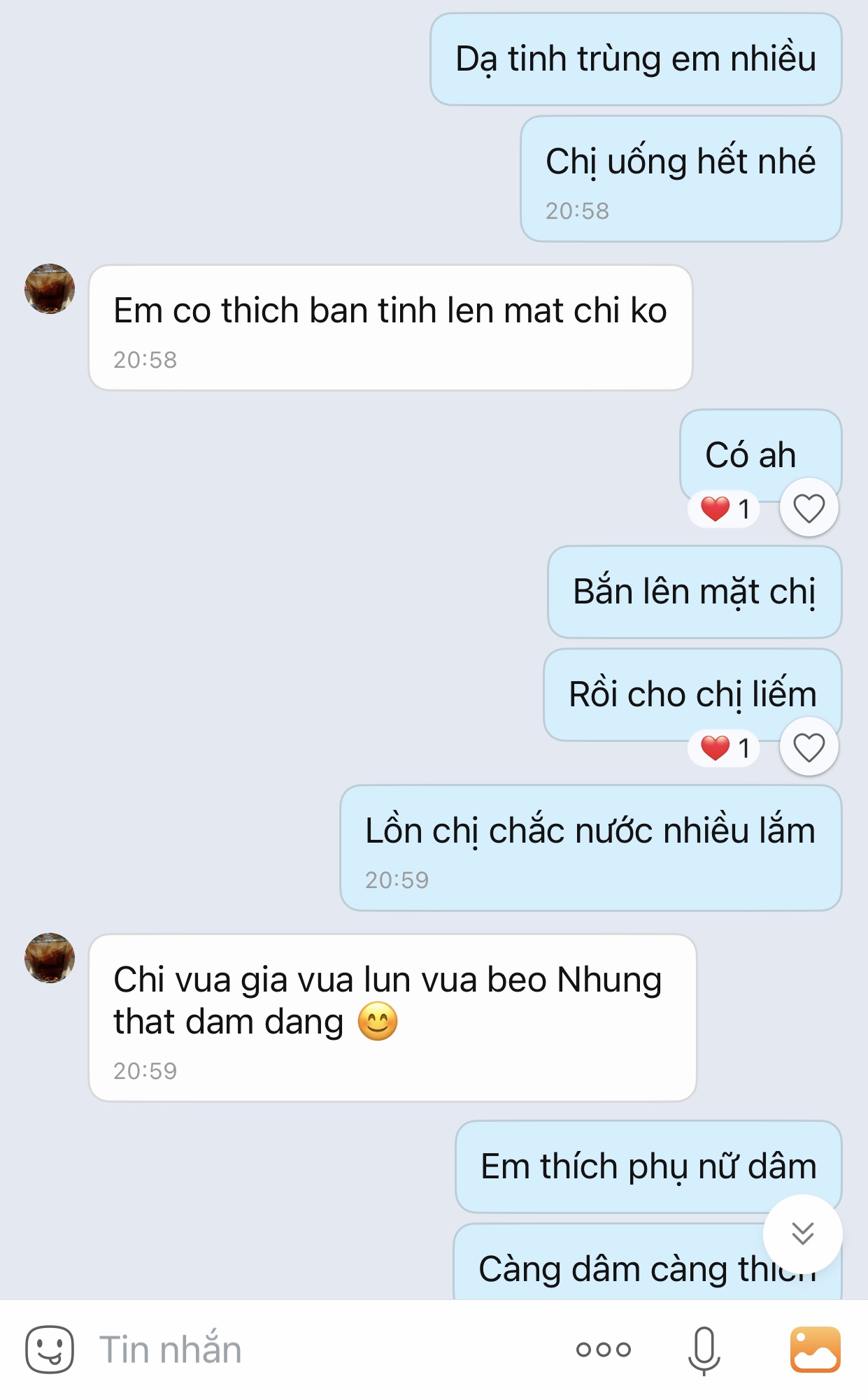Focus the Tin nhắn message field
The image size is (868, 1400).
(x=315, y=1349)
